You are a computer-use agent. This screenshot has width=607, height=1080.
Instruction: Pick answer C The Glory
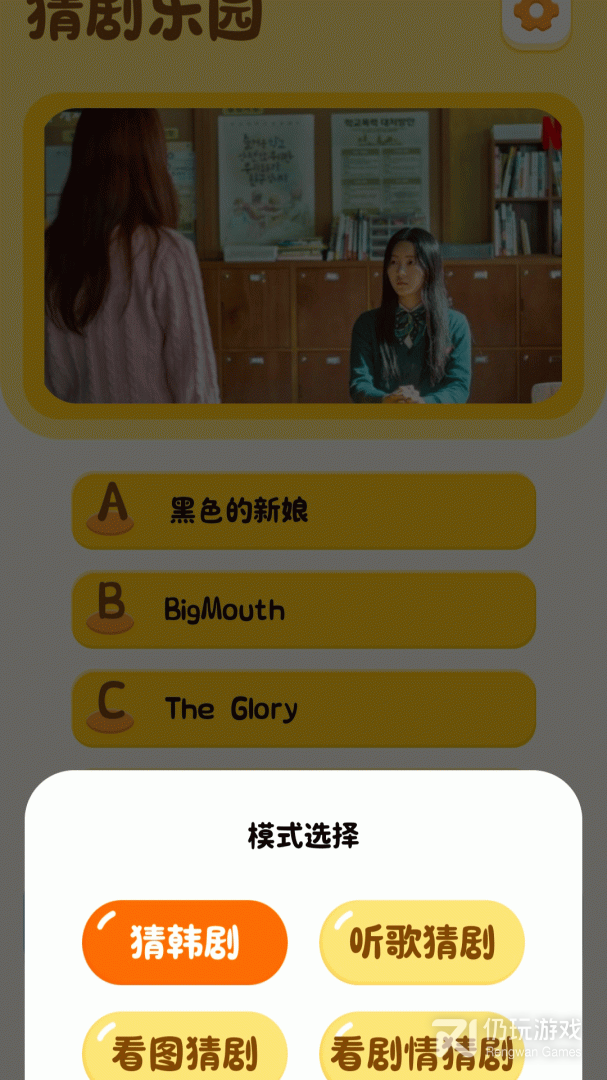(304, 709)
